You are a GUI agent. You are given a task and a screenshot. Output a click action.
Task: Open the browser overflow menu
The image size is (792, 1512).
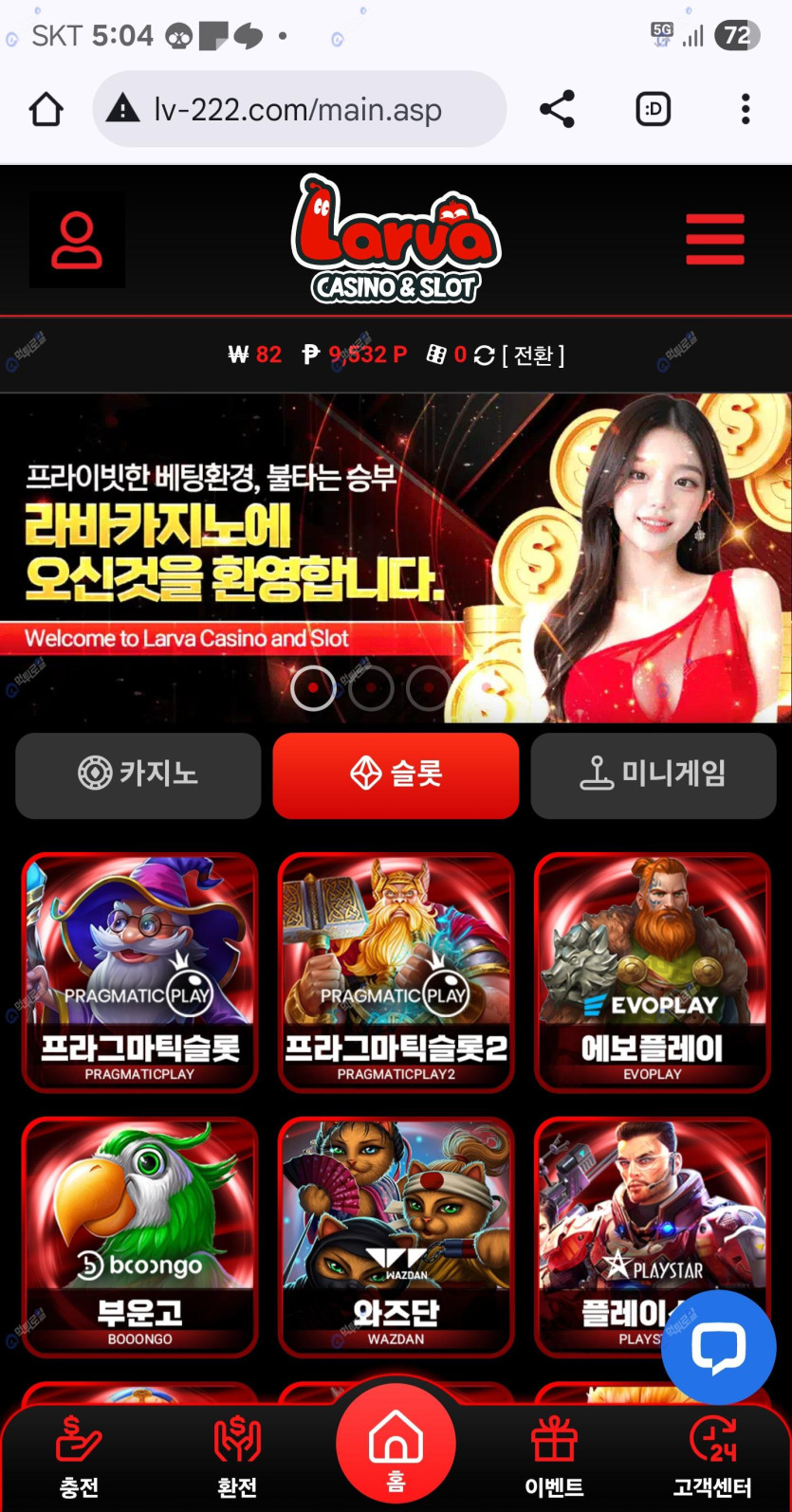pyautogui.click(x=746, y=109)
